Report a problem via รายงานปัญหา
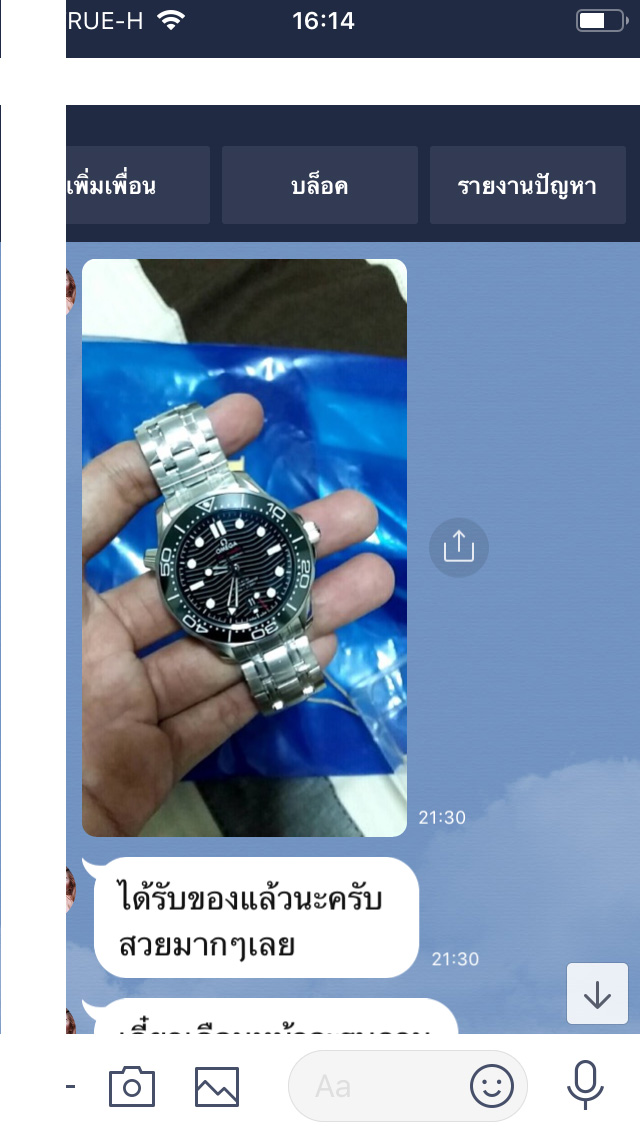 [527, 186]
